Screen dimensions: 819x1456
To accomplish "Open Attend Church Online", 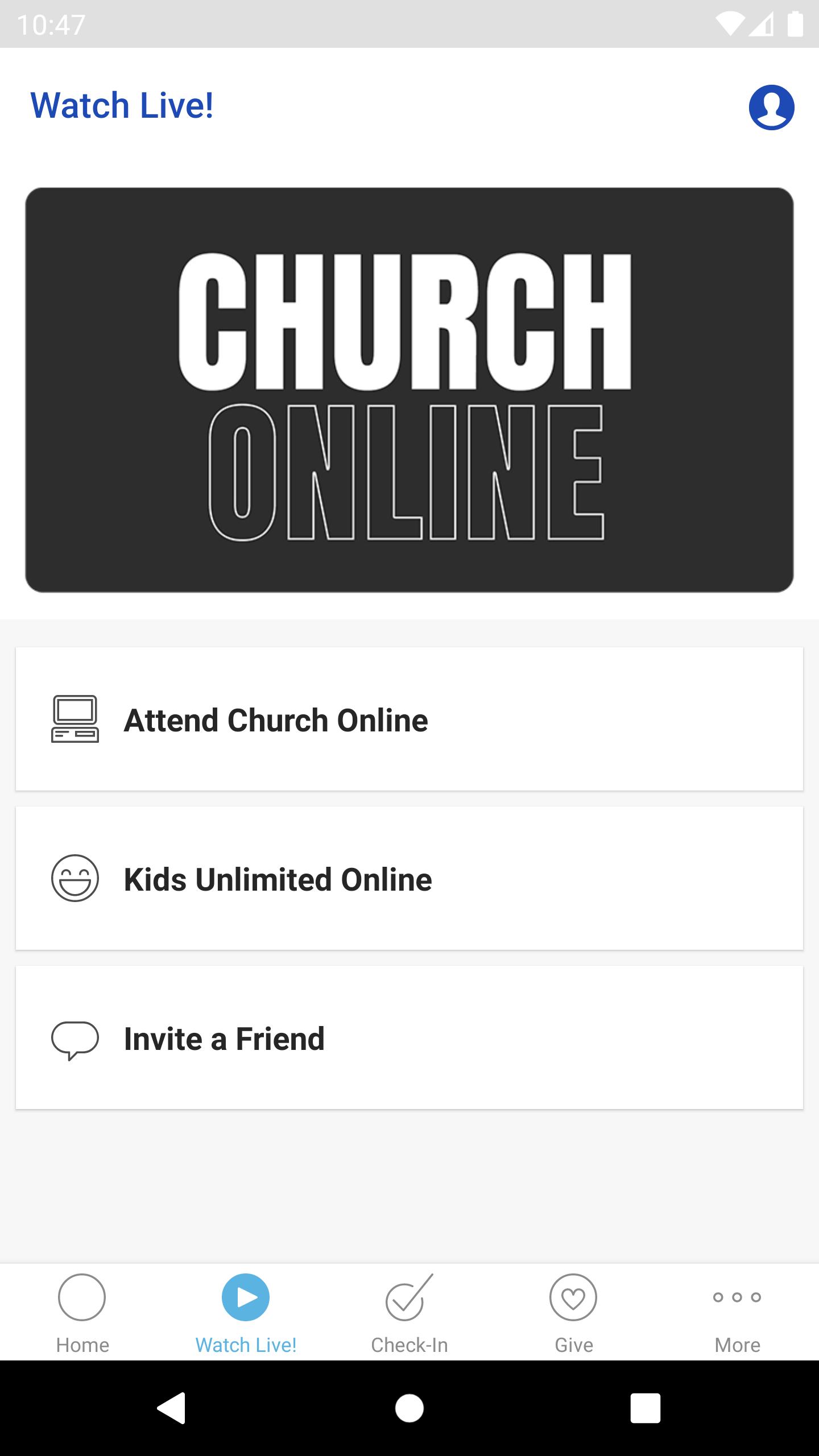I will (x=409, y=719).
